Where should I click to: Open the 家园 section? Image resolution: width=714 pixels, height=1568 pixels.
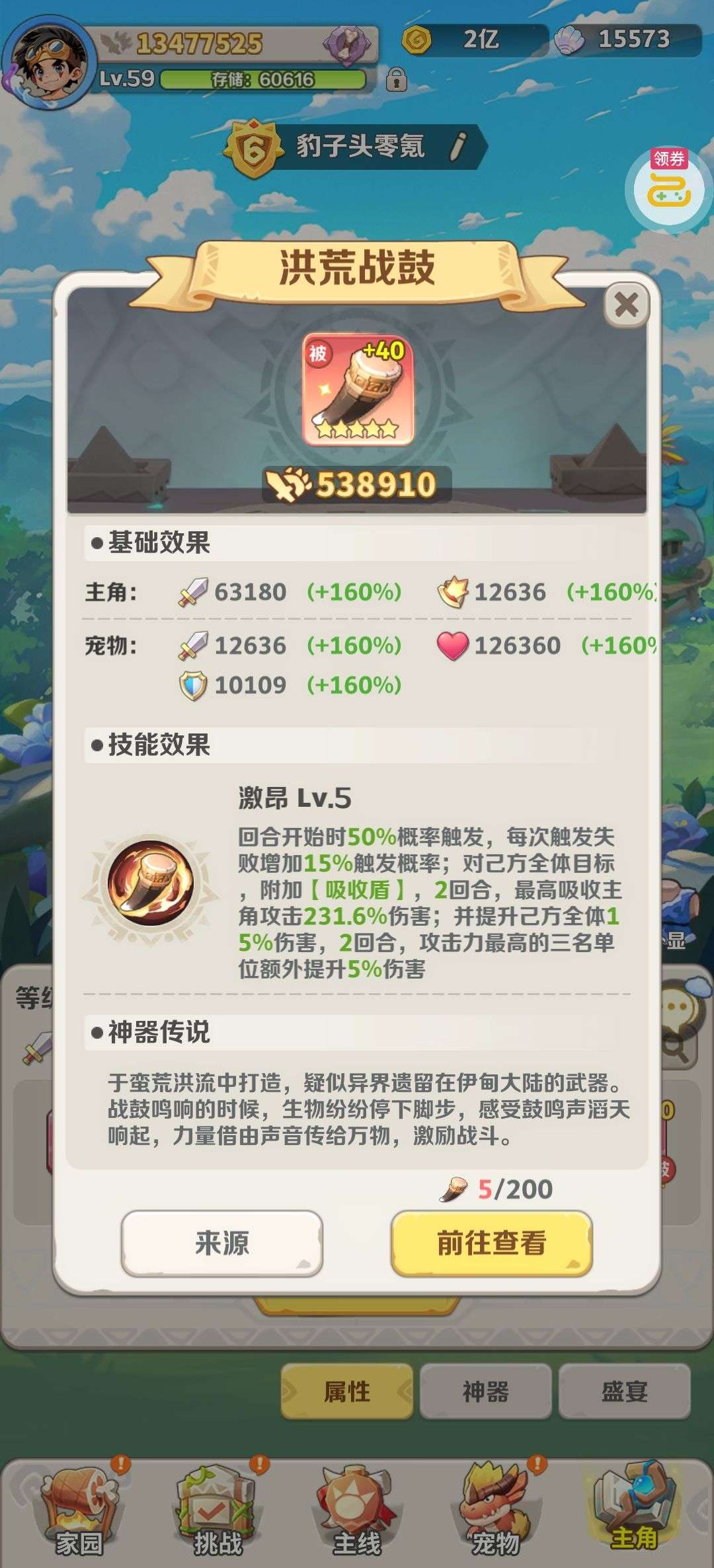[x=79, y=1513]
